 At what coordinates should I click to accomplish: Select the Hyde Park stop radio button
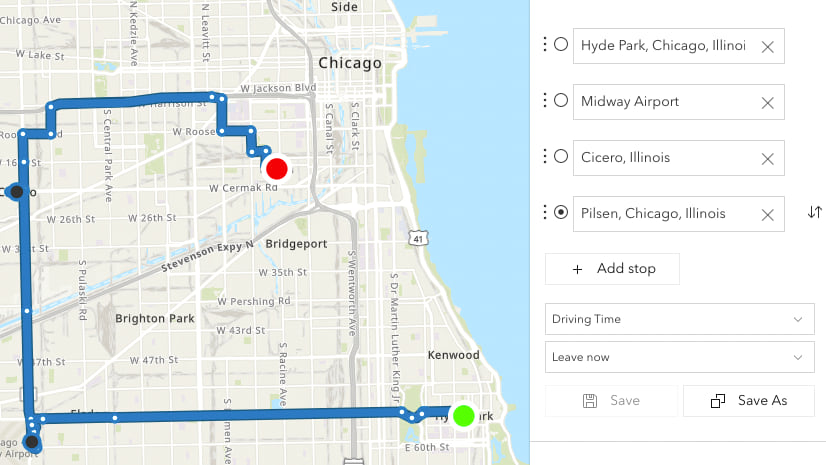(561, 45)
